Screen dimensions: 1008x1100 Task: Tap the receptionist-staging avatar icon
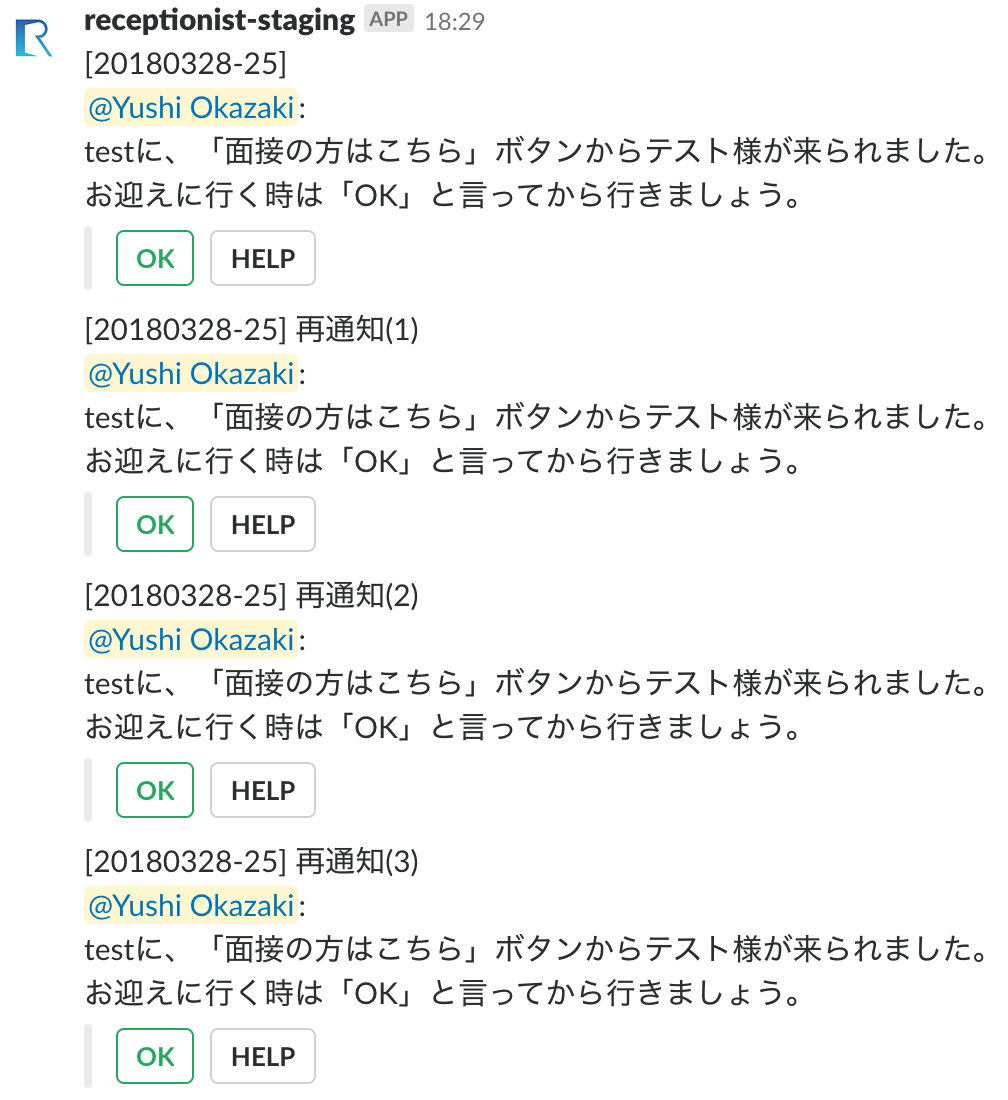[x=34, y=37]
